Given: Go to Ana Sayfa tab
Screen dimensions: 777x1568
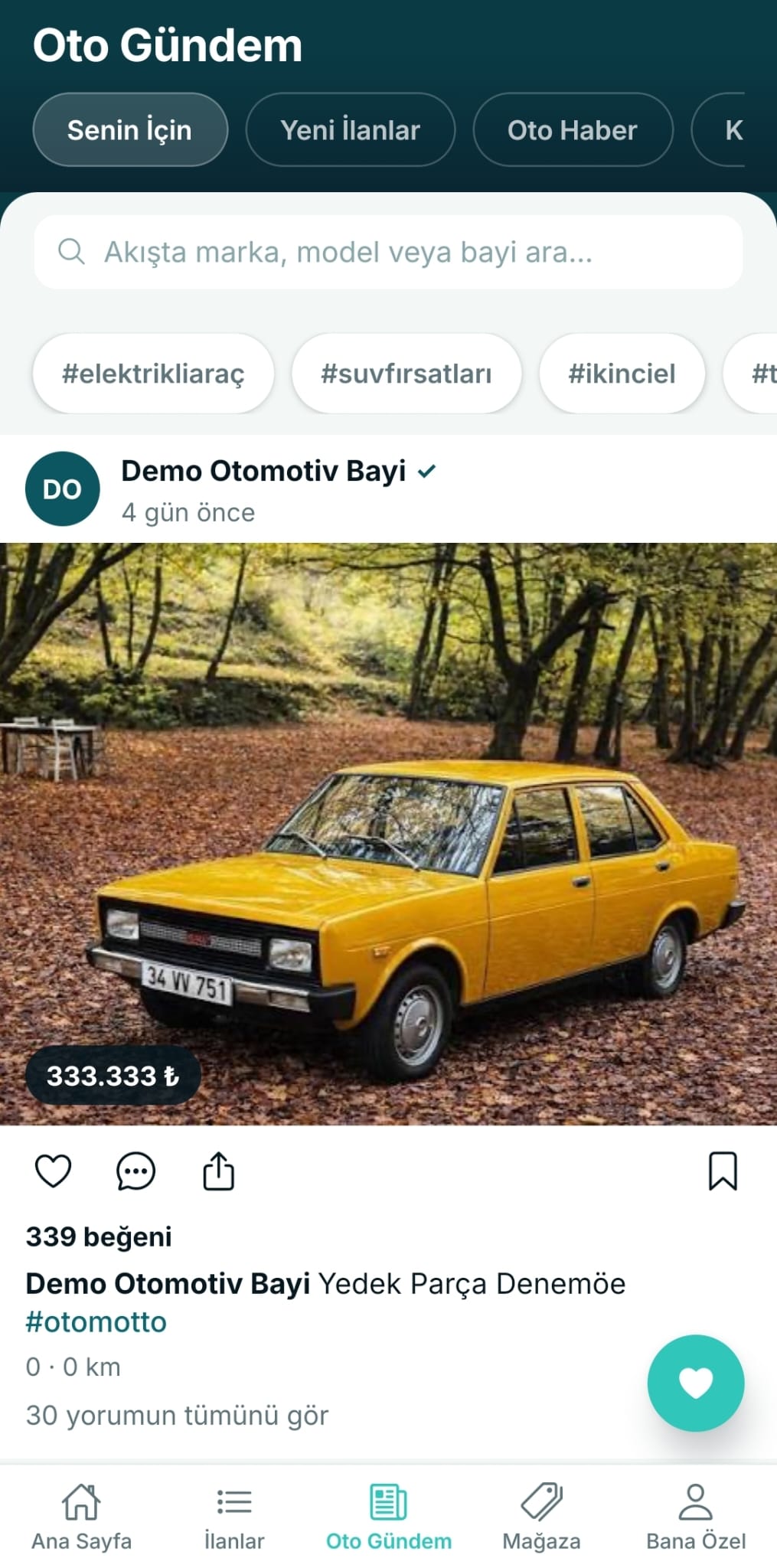Looking at the screenshot, I should [81, 1517].
